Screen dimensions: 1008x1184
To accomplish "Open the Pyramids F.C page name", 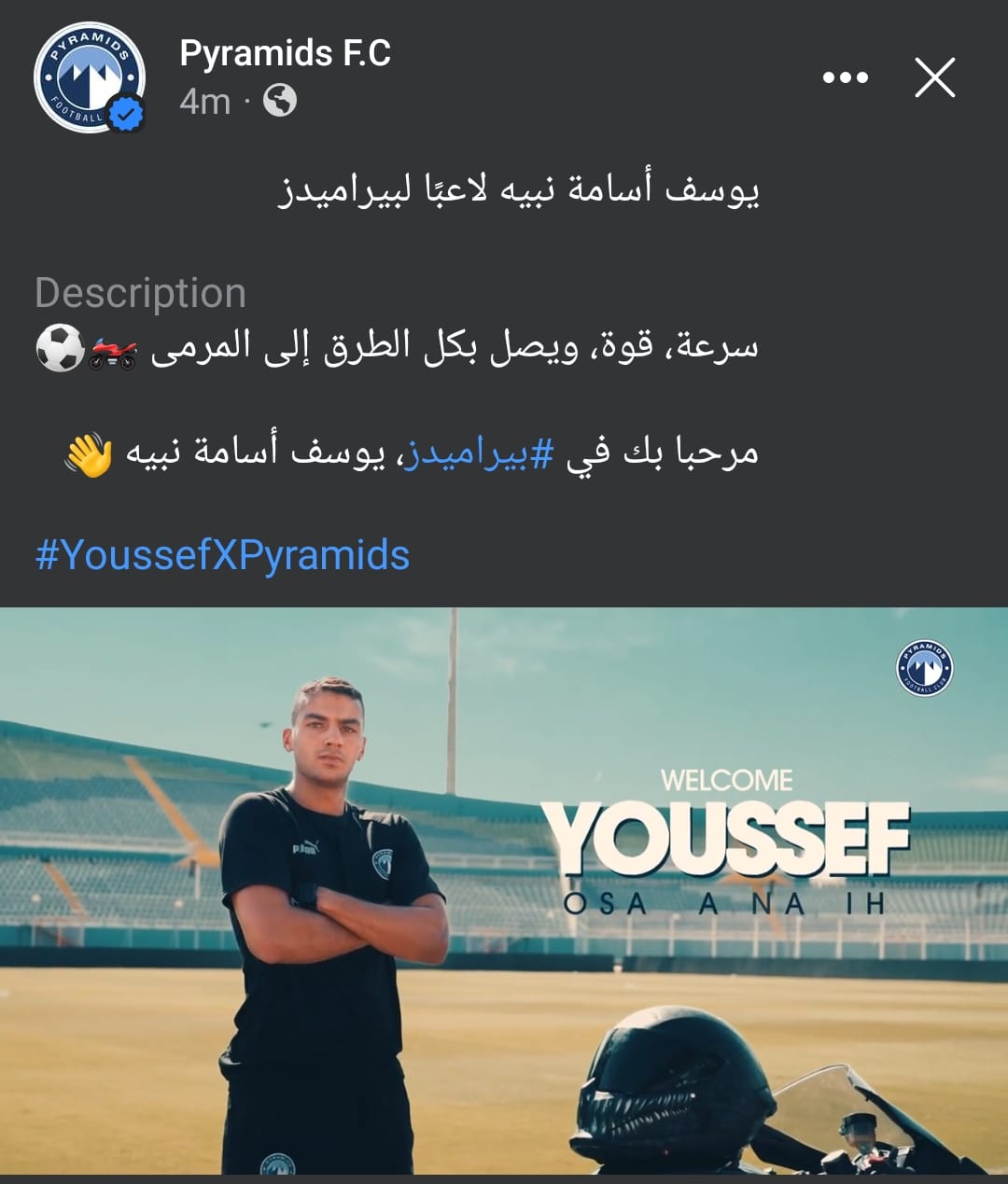I will click(x=285, y=54).
